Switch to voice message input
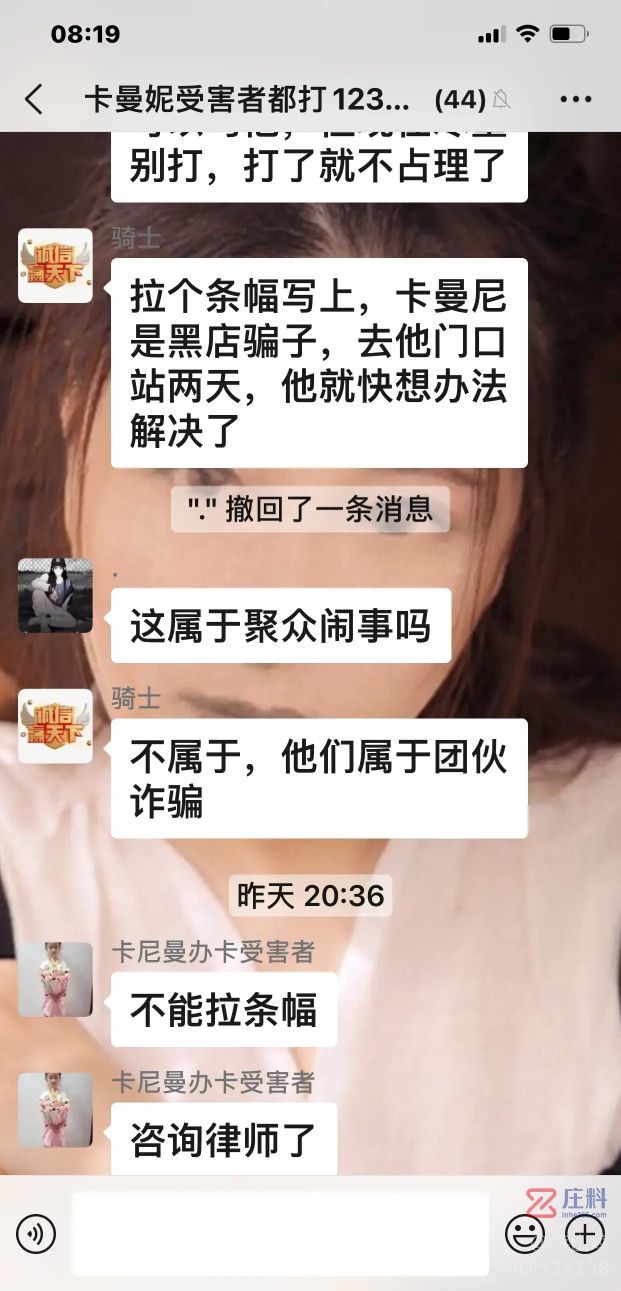Viewport: 621px width, 1291px height. click(x=36, y=1234)
